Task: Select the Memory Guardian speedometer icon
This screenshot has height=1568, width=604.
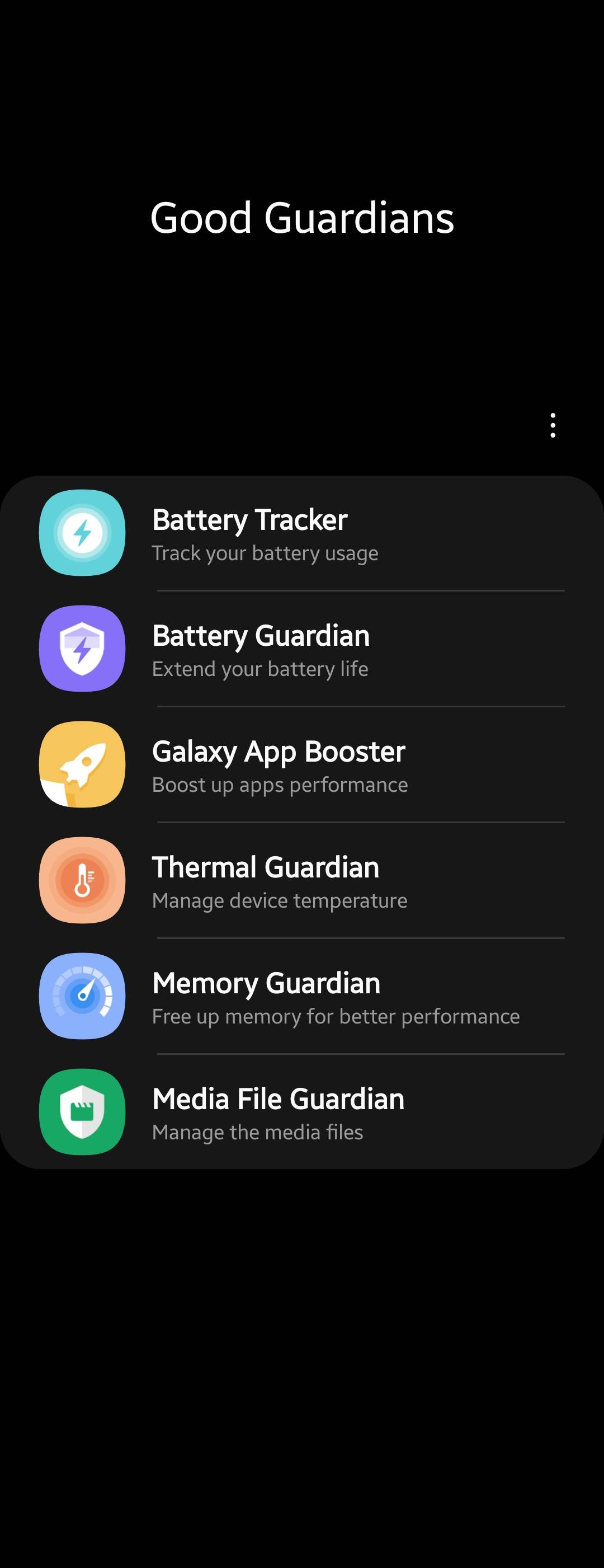Action: point(83,997)
